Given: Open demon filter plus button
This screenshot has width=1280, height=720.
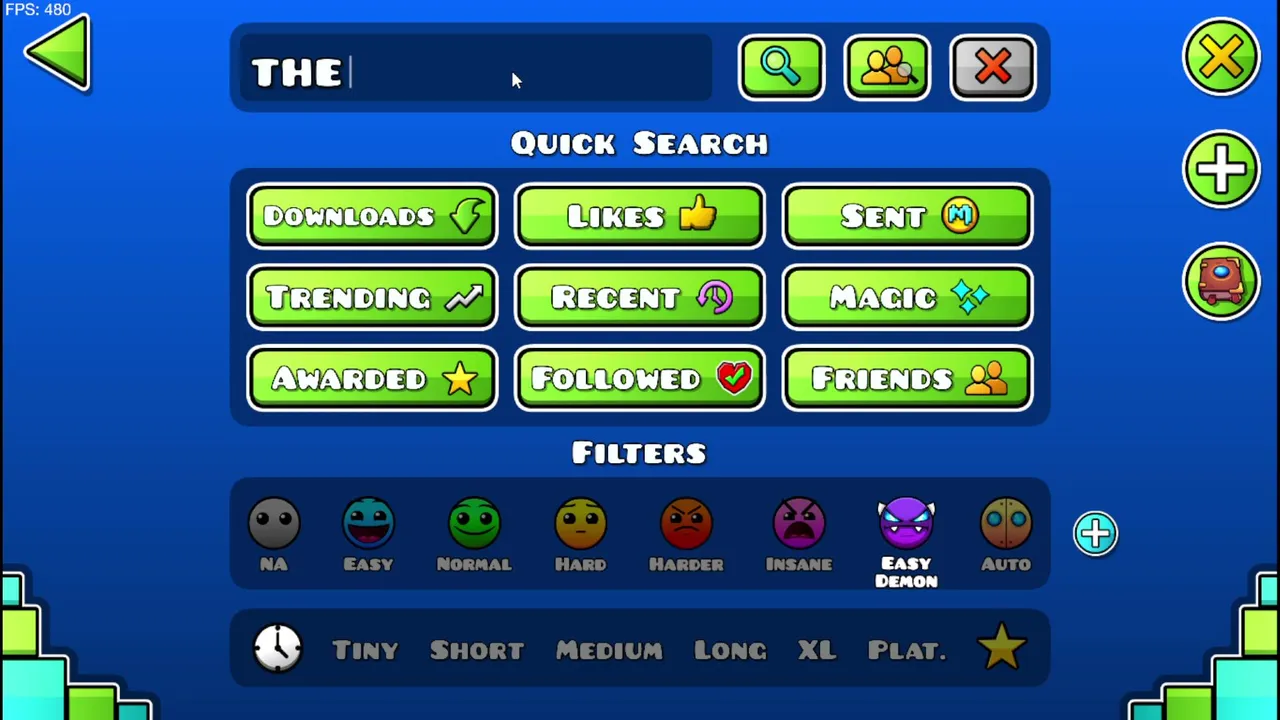Looking at the screenshot, I should 1095,533.
